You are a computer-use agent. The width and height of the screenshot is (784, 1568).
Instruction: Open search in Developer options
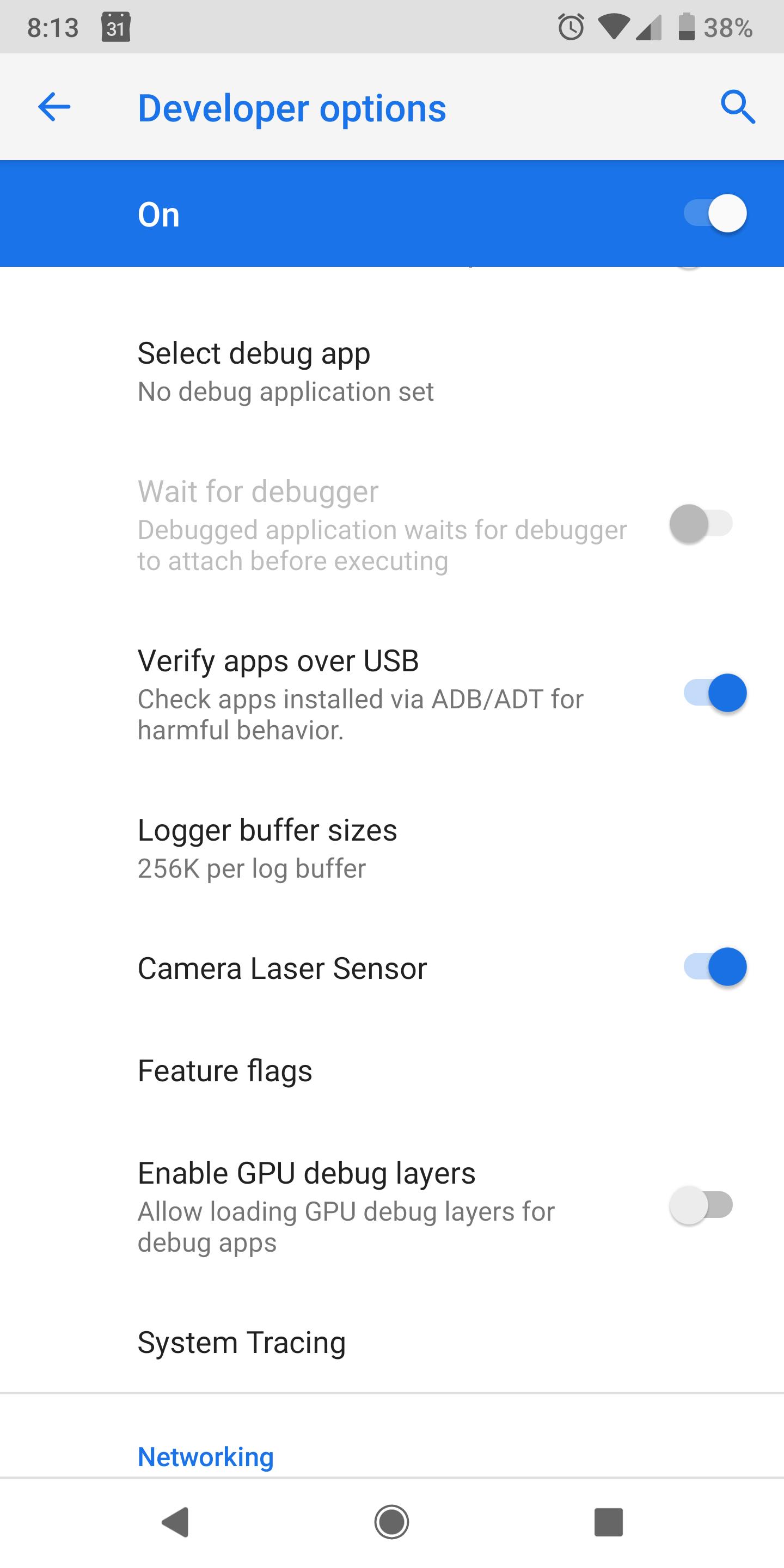tap(737, 107)
